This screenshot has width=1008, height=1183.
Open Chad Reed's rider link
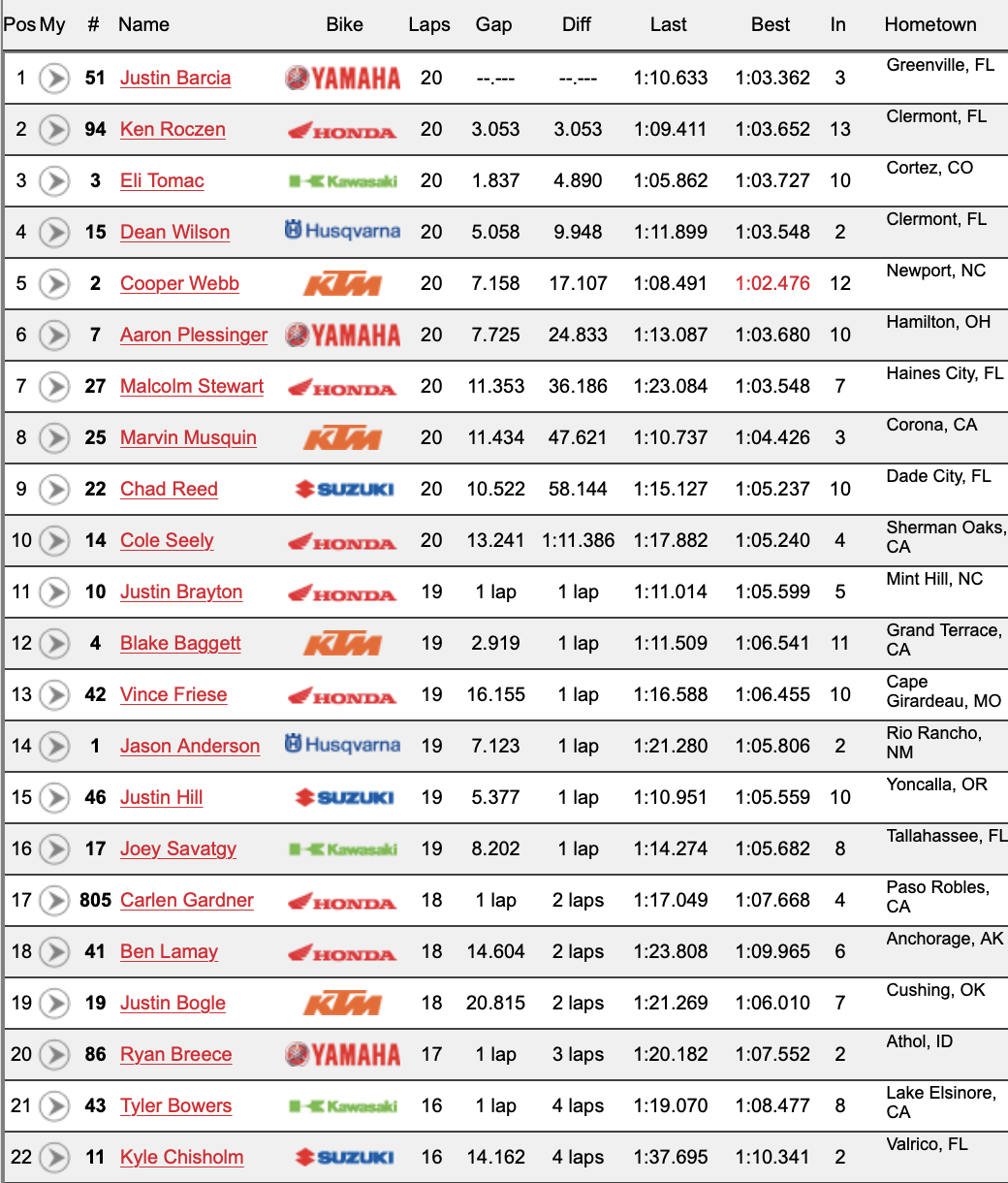pos(169,489)
